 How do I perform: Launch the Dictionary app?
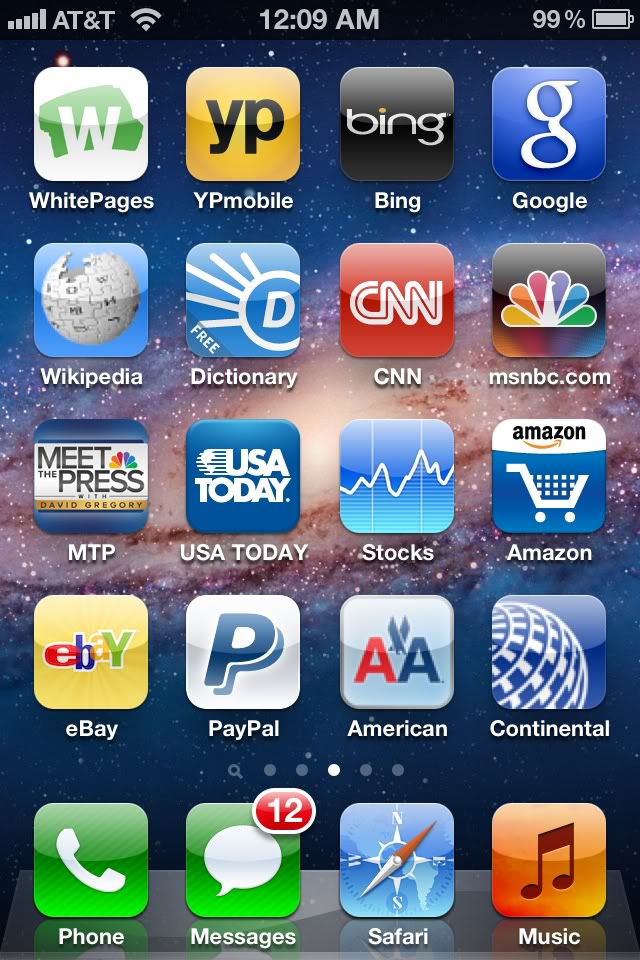pyautogui.click(x=243, y=300)
